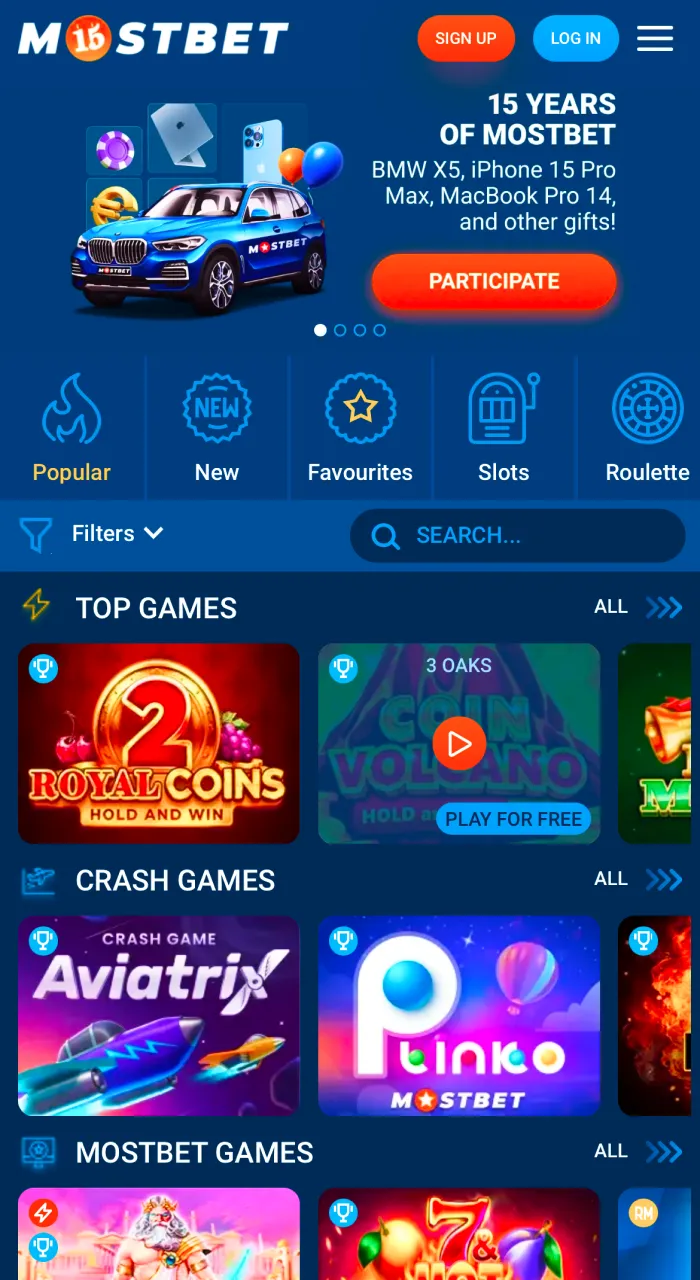Image resolution: width=700 pixels, height=1280 pixels.
Task: View all Crash Games
Action: 637,879
